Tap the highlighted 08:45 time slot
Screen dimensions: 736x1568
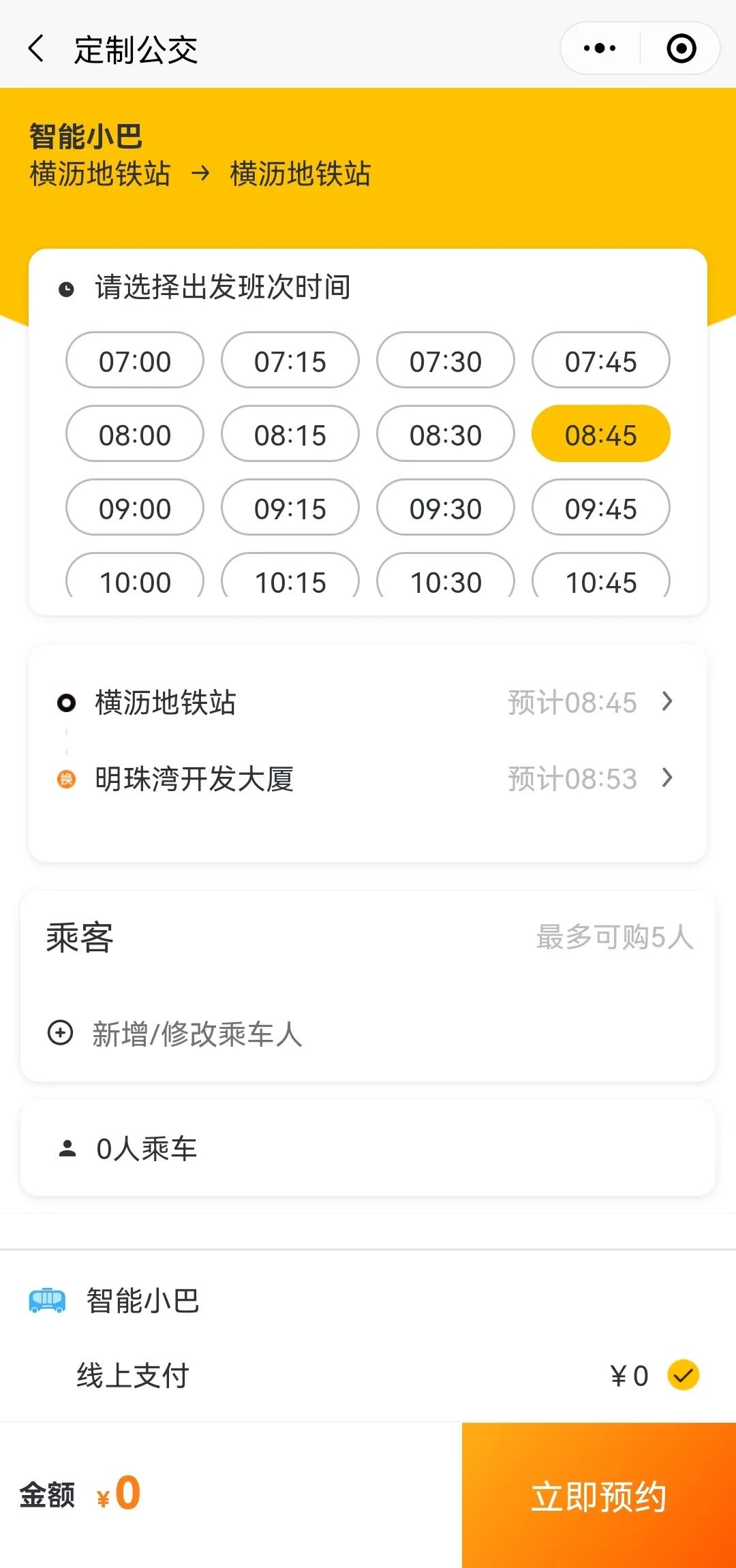tap(600, 434)
